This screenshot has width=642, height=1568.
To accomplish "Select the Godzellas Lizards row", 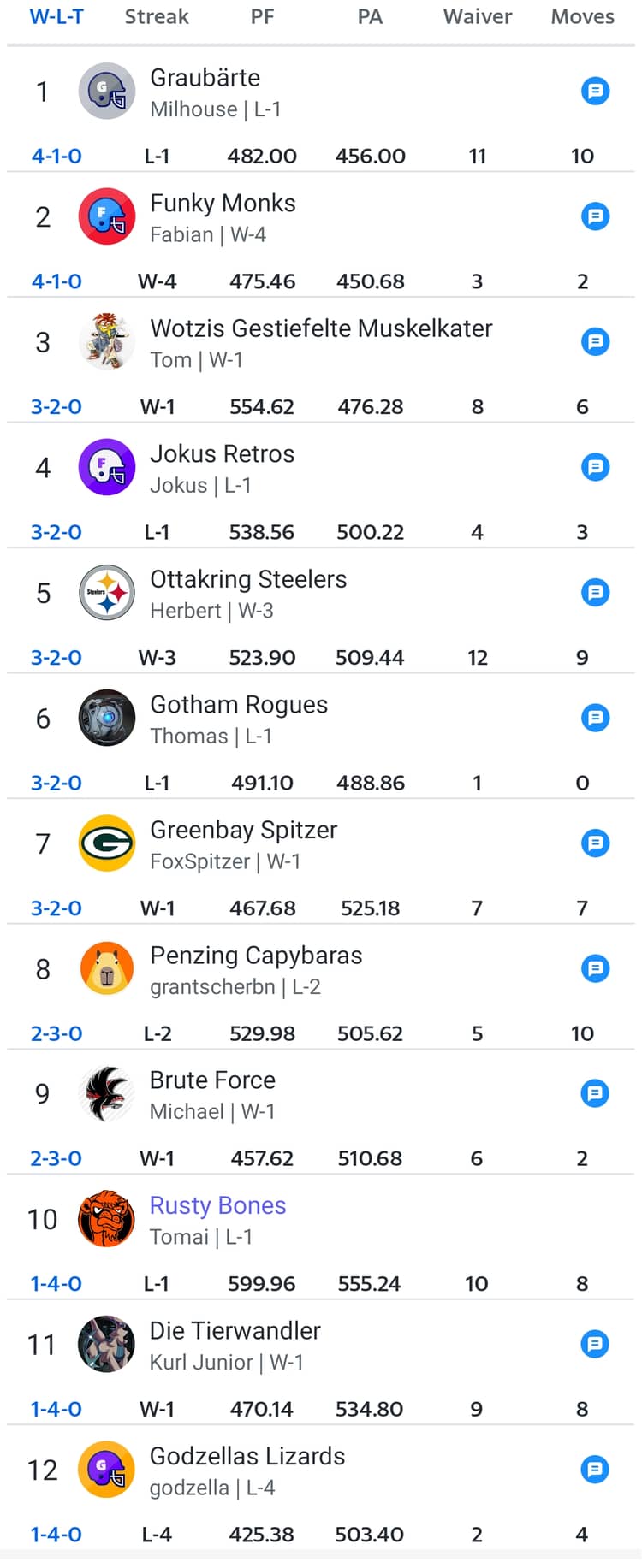I will (x=247, y=1456).
